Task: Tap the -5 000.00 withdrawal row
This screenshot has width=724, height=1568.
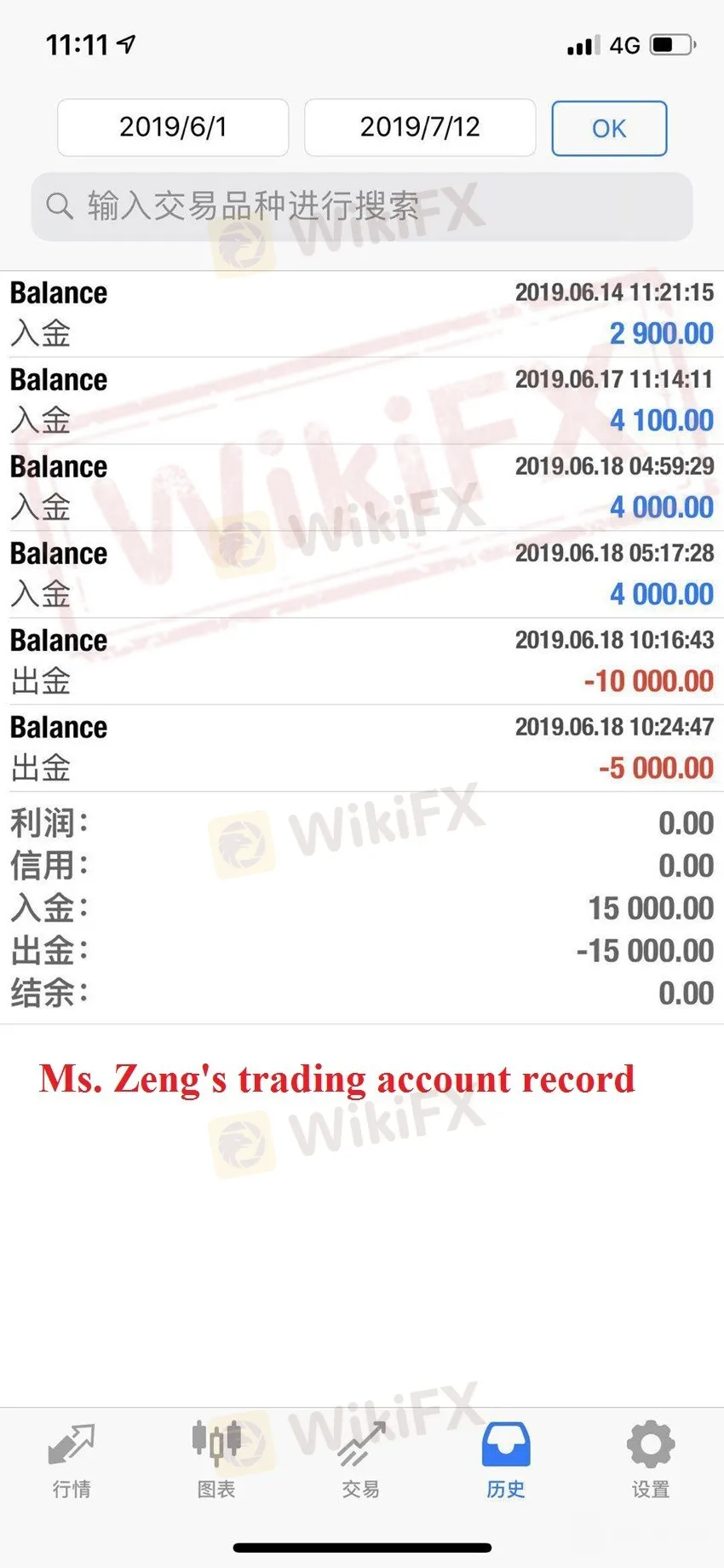Action: click(362, 749)
